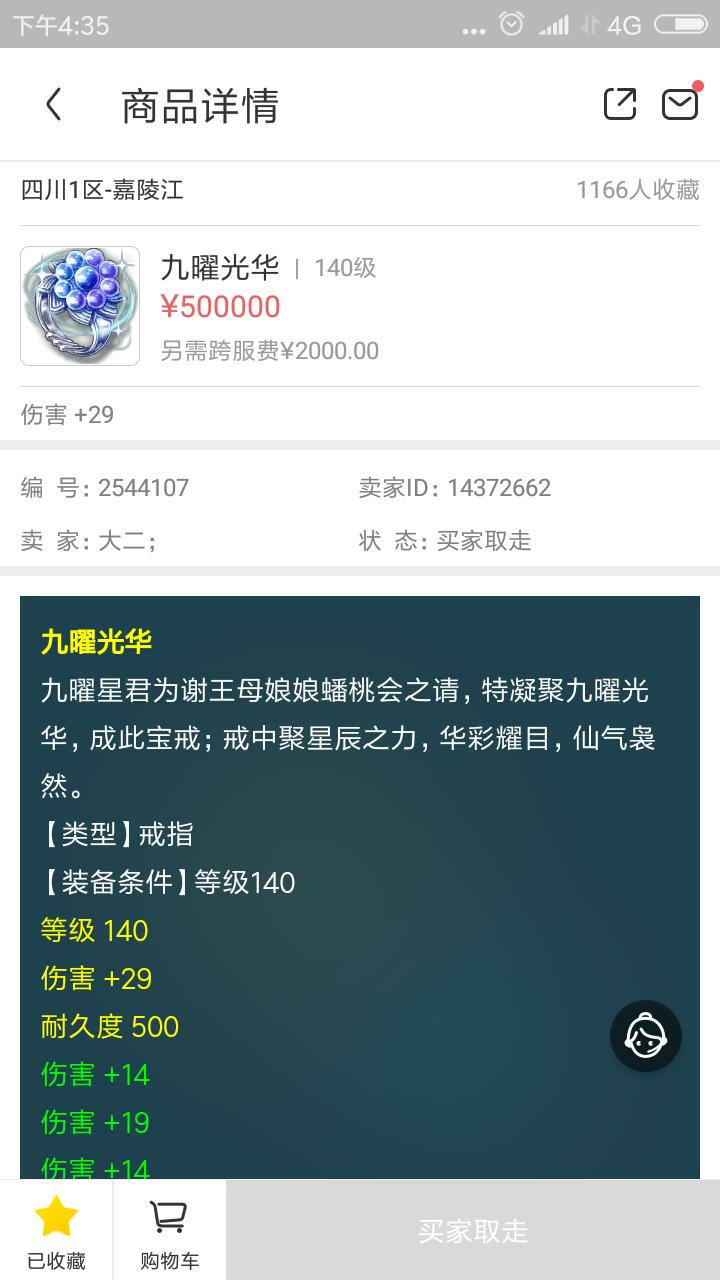
Task: Open the messages envelope icon
Action: click(x=680, y=104)
